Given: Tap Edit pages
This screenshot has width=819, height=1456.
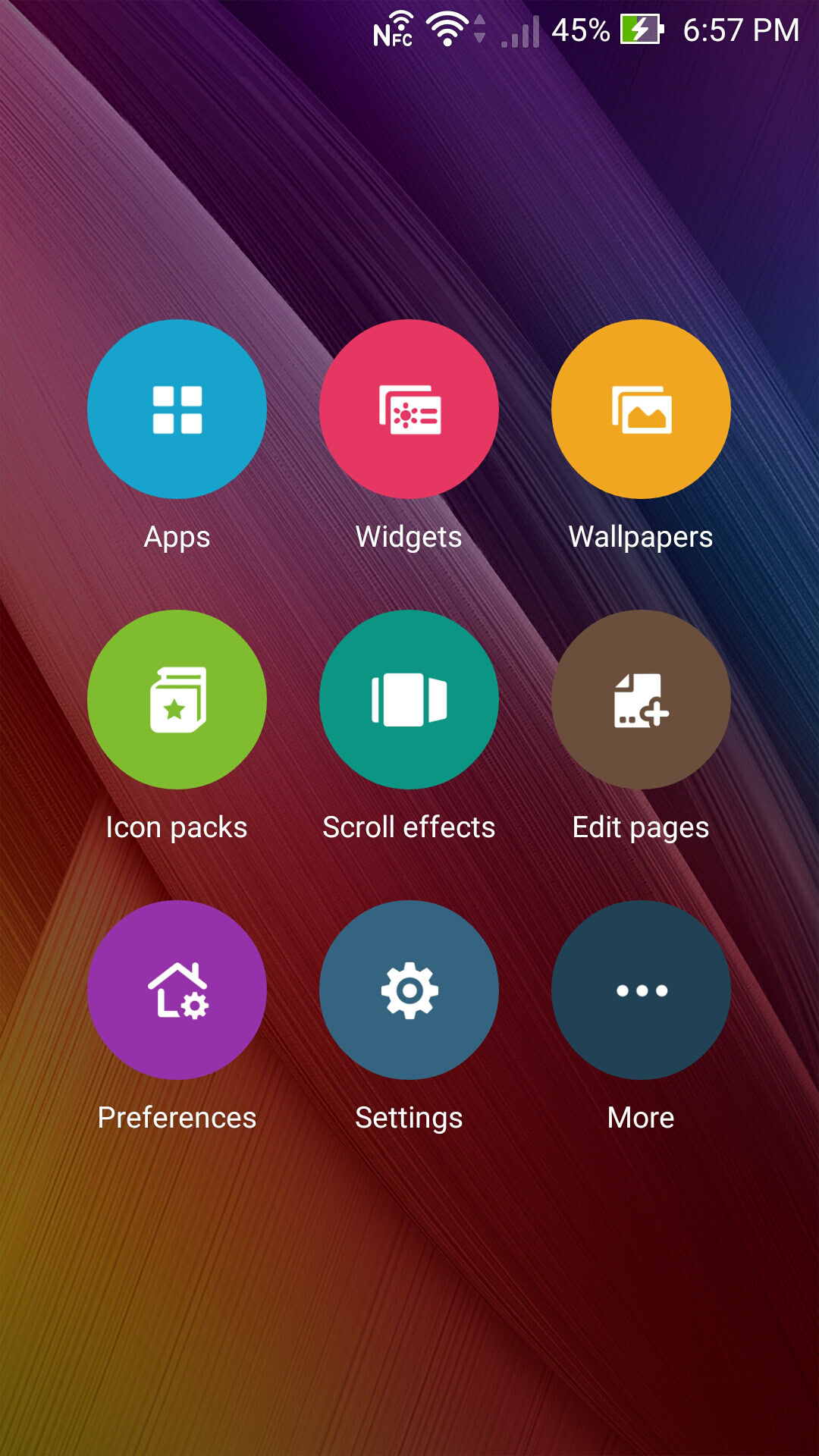Looking at the screenshot, I should pyautogui.click(x=641, y=700).
